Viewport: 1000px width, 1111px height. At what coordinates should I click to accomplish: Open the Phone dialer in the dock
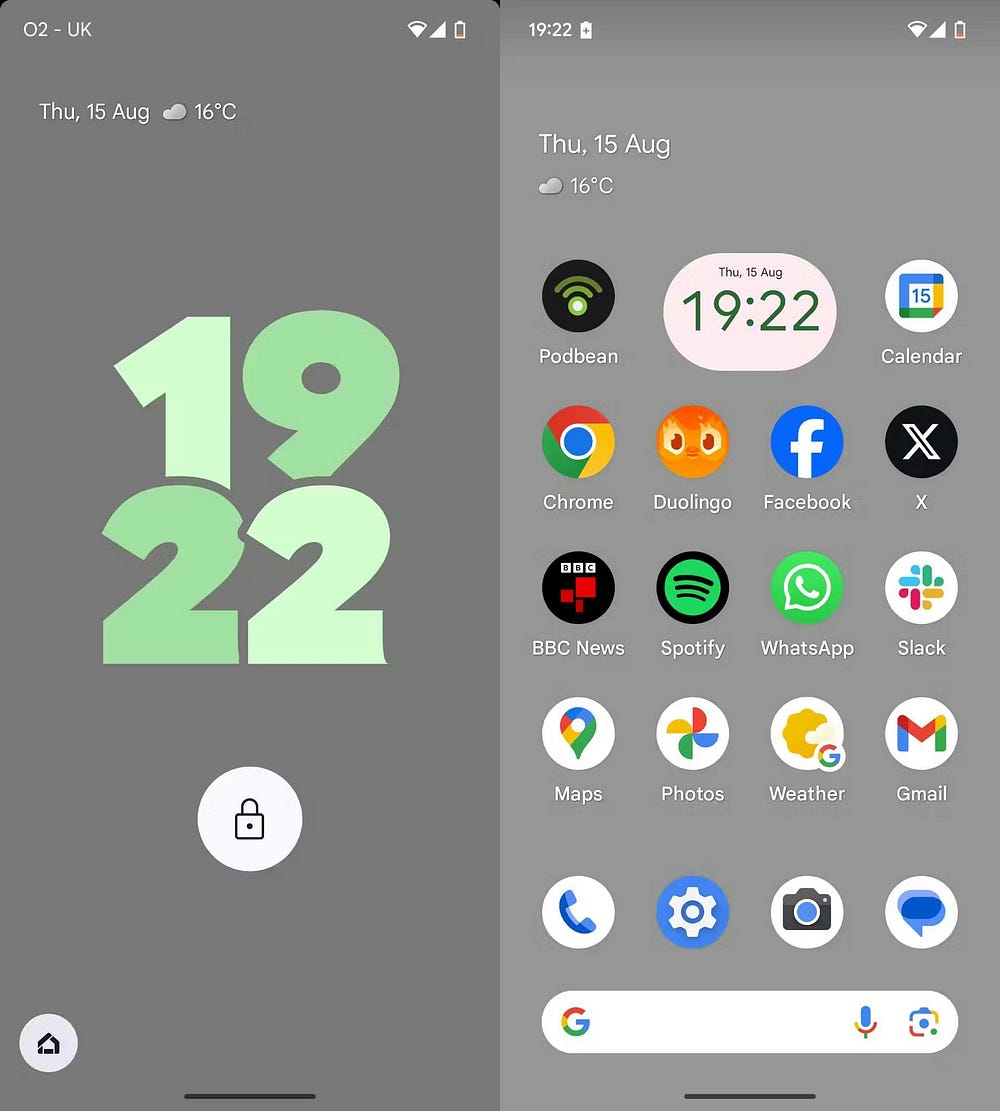[x=578, y=912]
